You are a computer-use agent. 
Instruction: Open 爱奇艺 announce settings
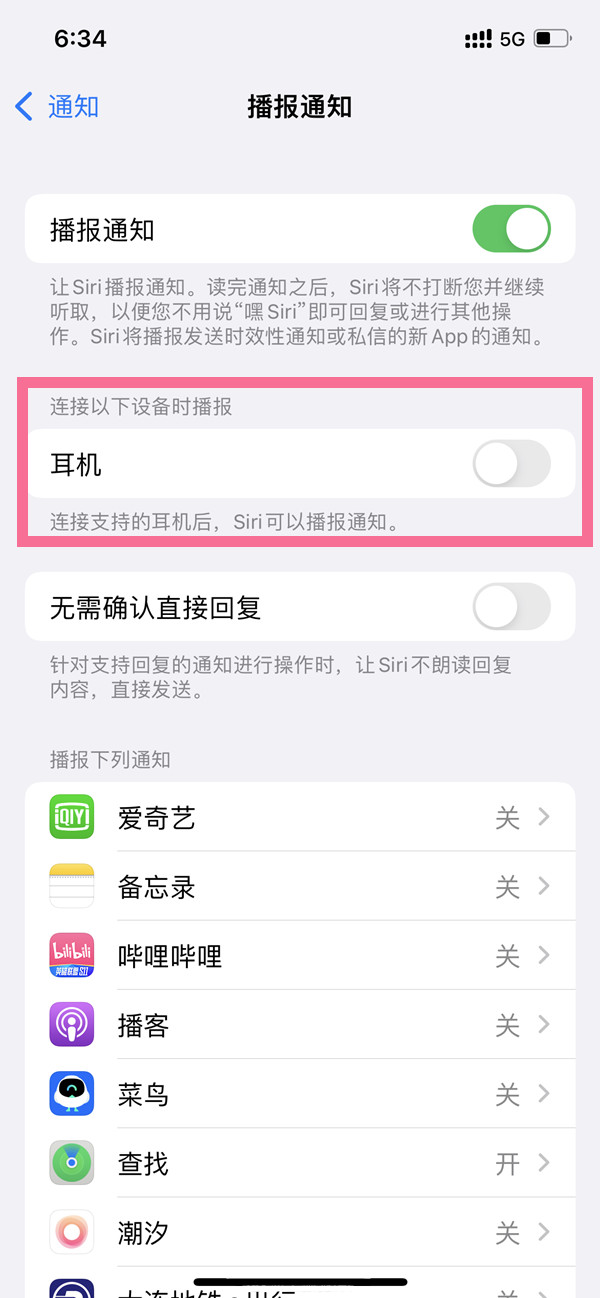300,818
